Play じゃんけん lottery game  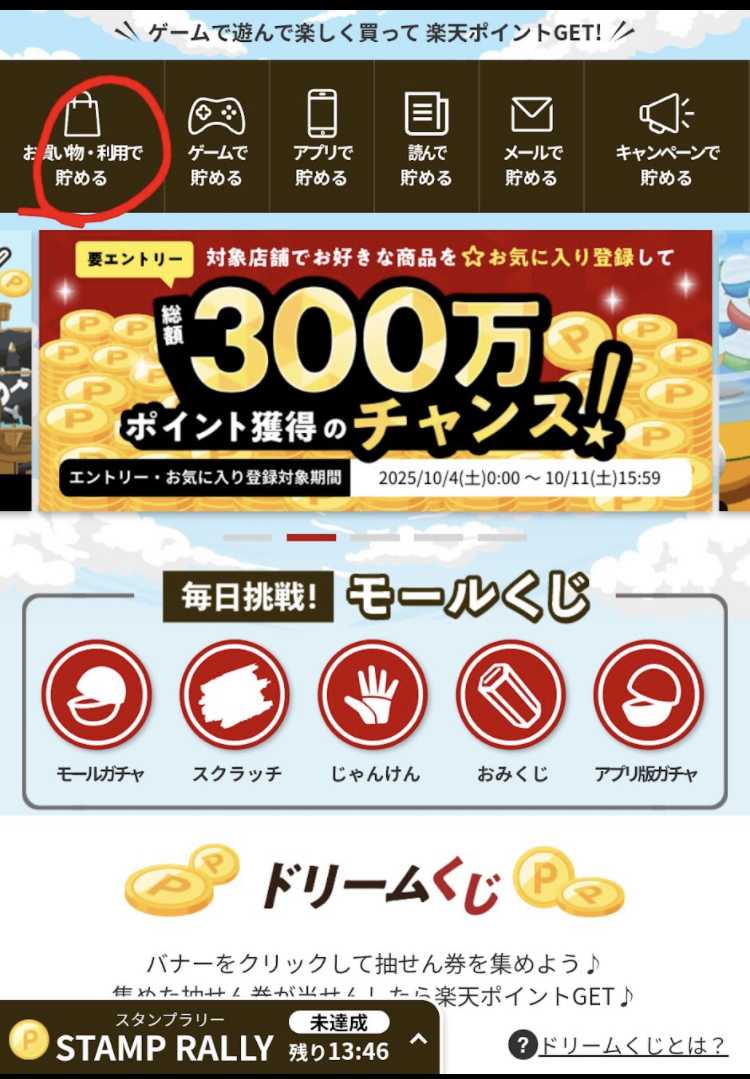pyautogui.click(x=373, y=697)
